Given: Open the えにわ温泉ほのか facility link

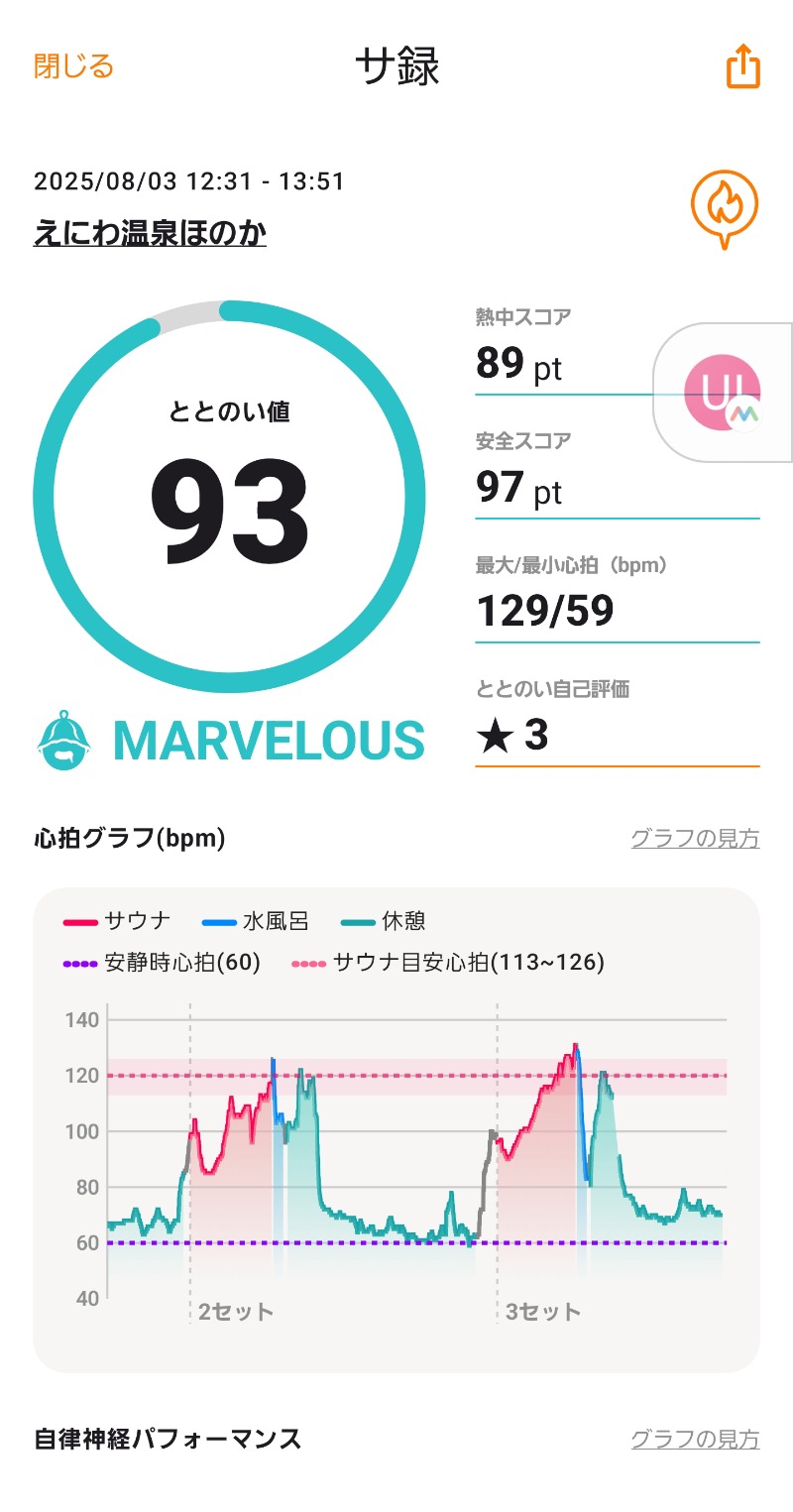Looking at the screenshot, I should [150, 234].
